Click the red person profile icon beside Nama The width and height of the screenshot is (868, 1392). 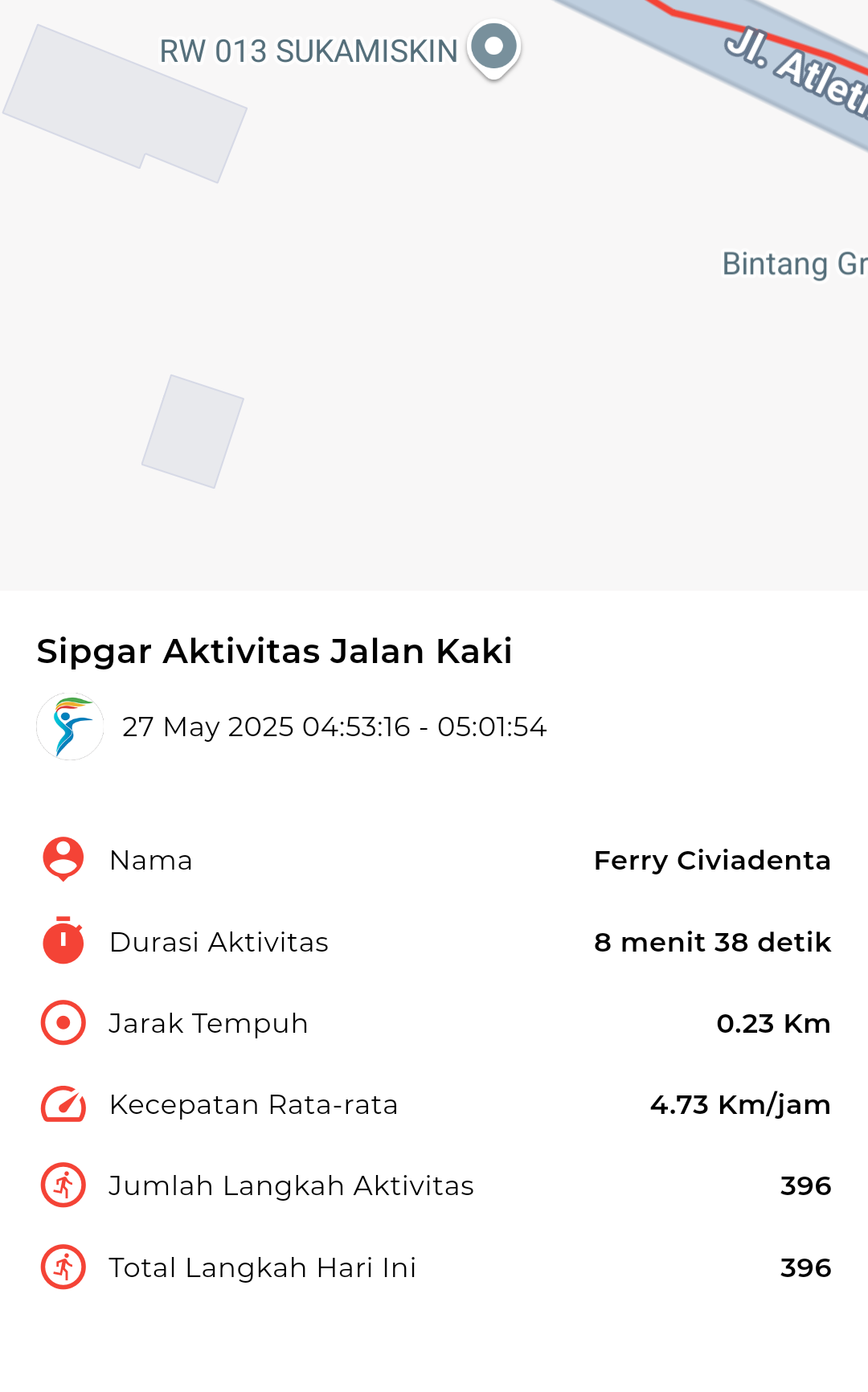point(62,859)
